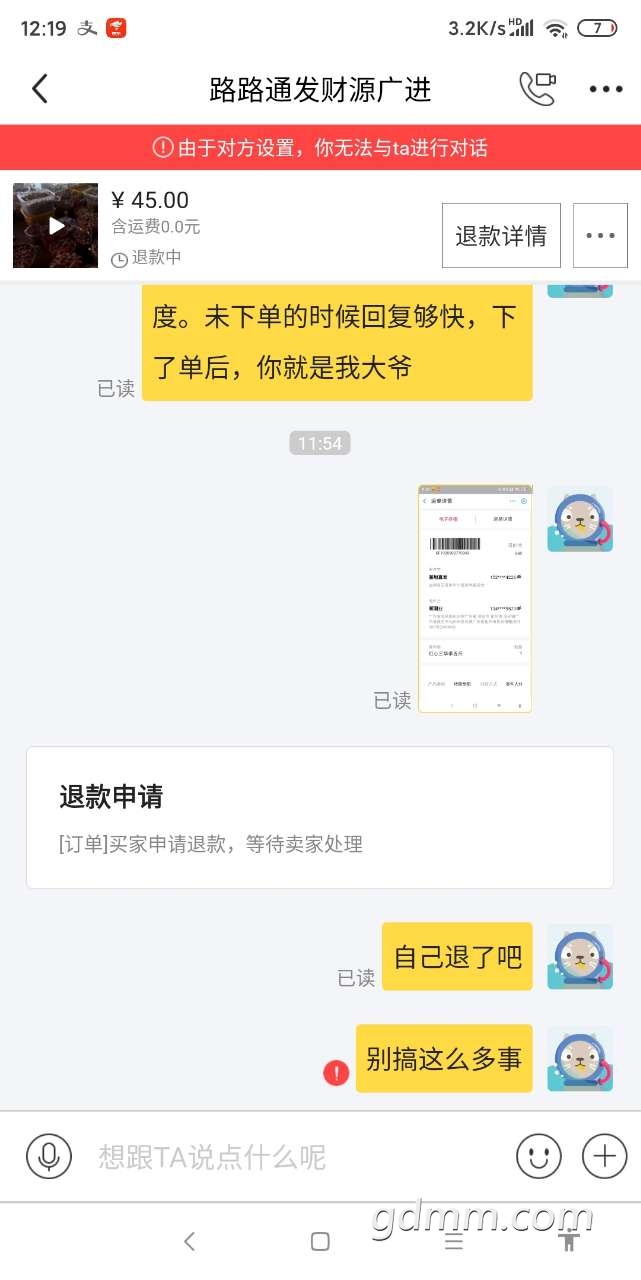This screenshot has width=641, height=1280.
Task: Open 退款详情 refund details
Action: [x=501, y=236]
